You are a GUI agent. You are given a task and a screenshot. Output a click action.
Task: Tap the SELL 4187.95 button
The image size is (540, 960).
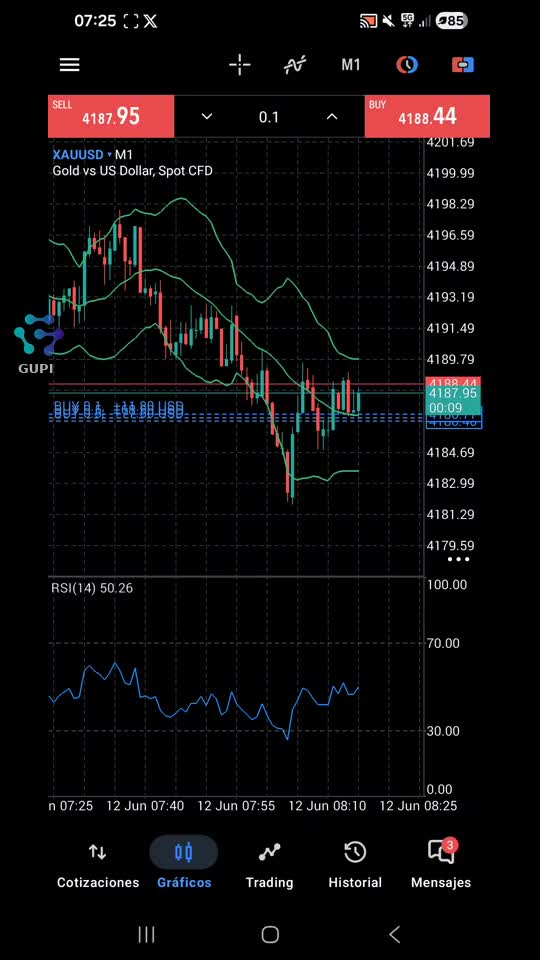111,116
